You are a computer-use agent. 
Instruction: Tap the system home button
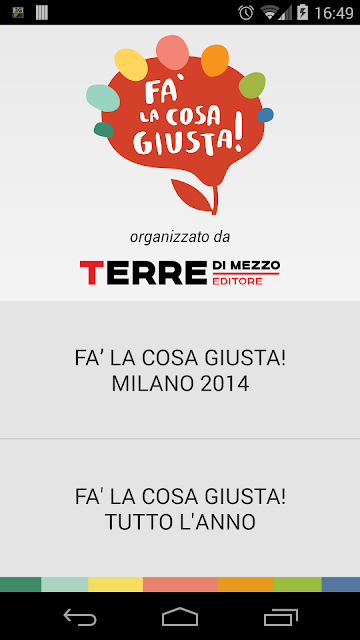[x=180, y=617]
